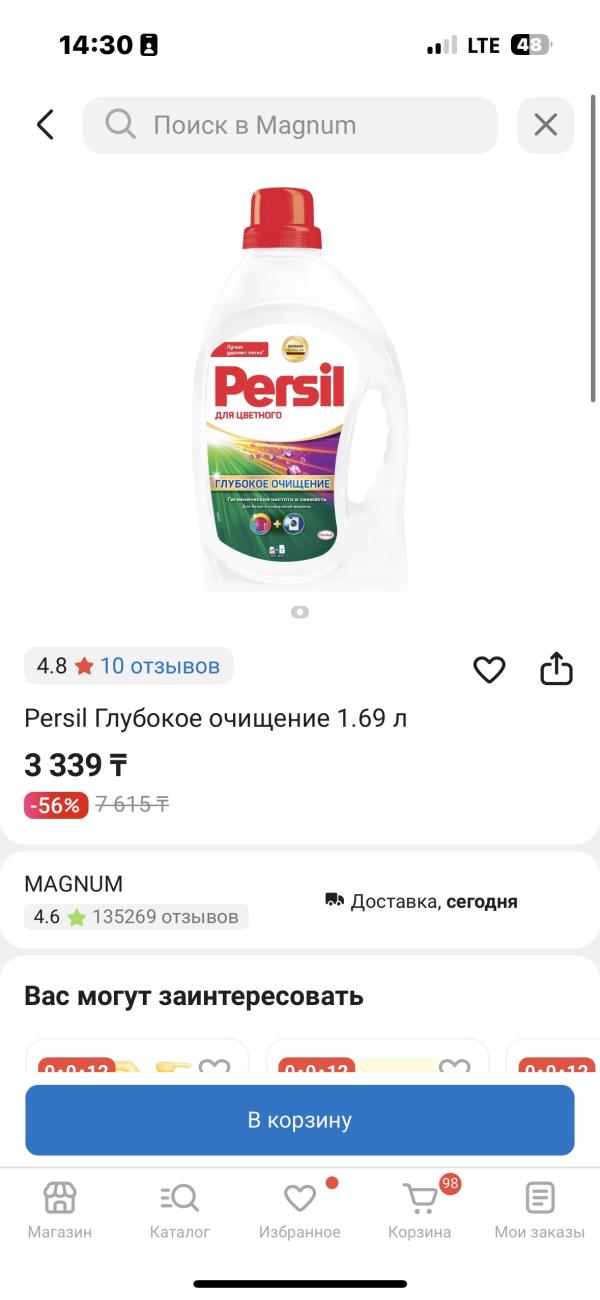This screenshot has height=1300, width=600.
Task: Open the MAGNUM seller row
Action: point(150,900)
